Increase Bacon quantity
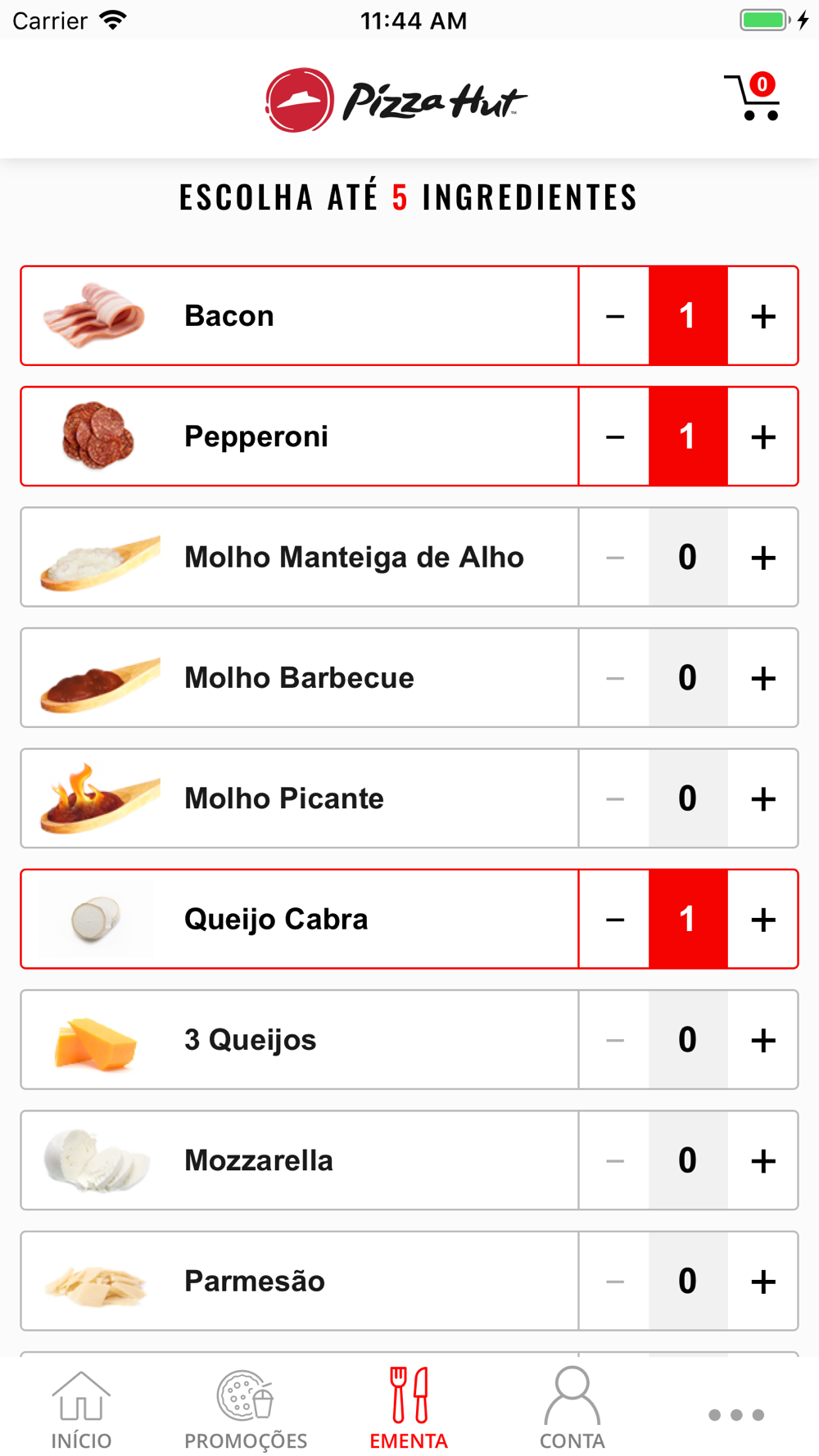The image size is (819, 1456). (x=763, y=316)
